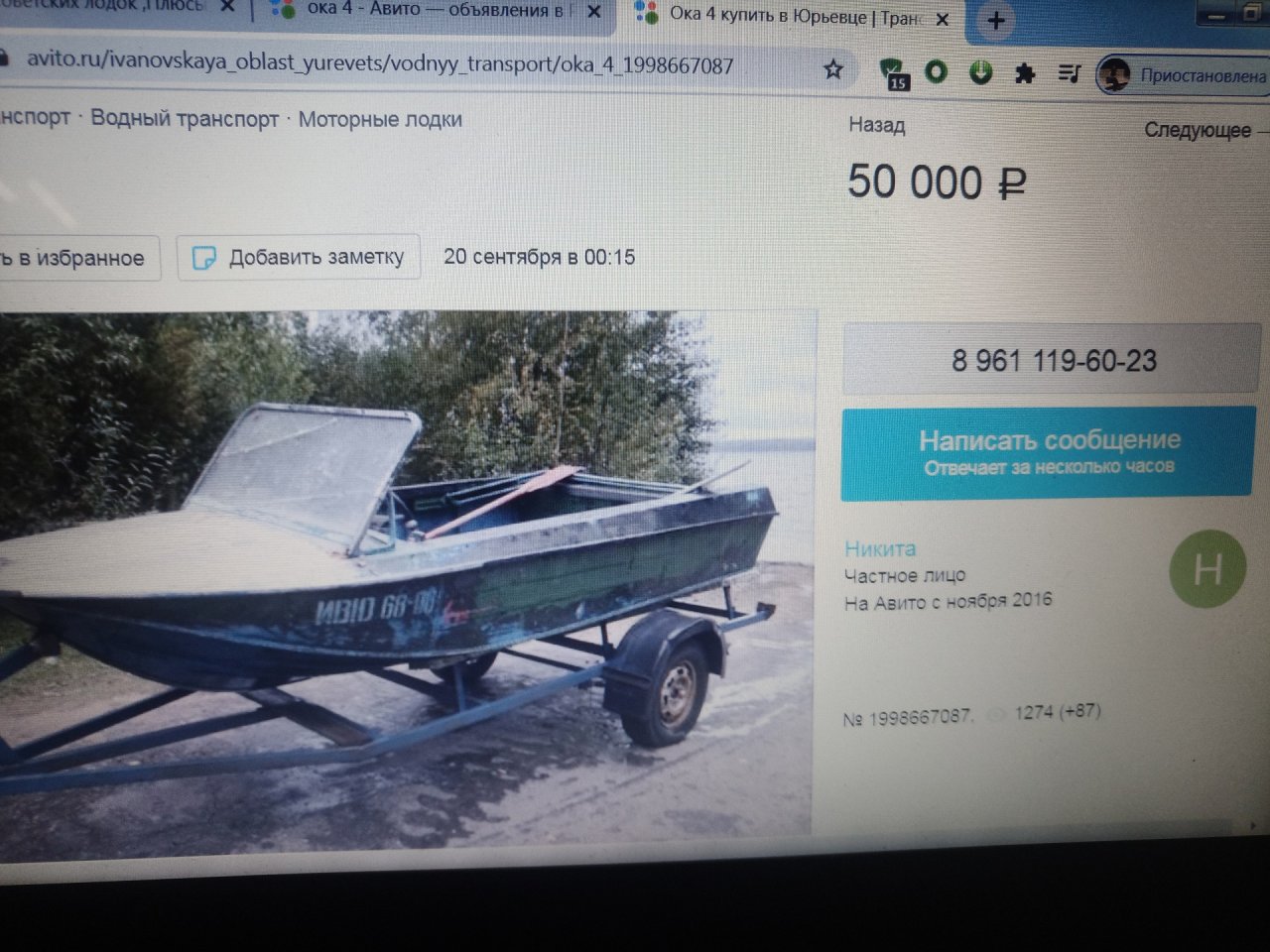Switch to the 'ока 4 - Авито' browser tab
The image size is (1270, 952).
tap(427, 11)
